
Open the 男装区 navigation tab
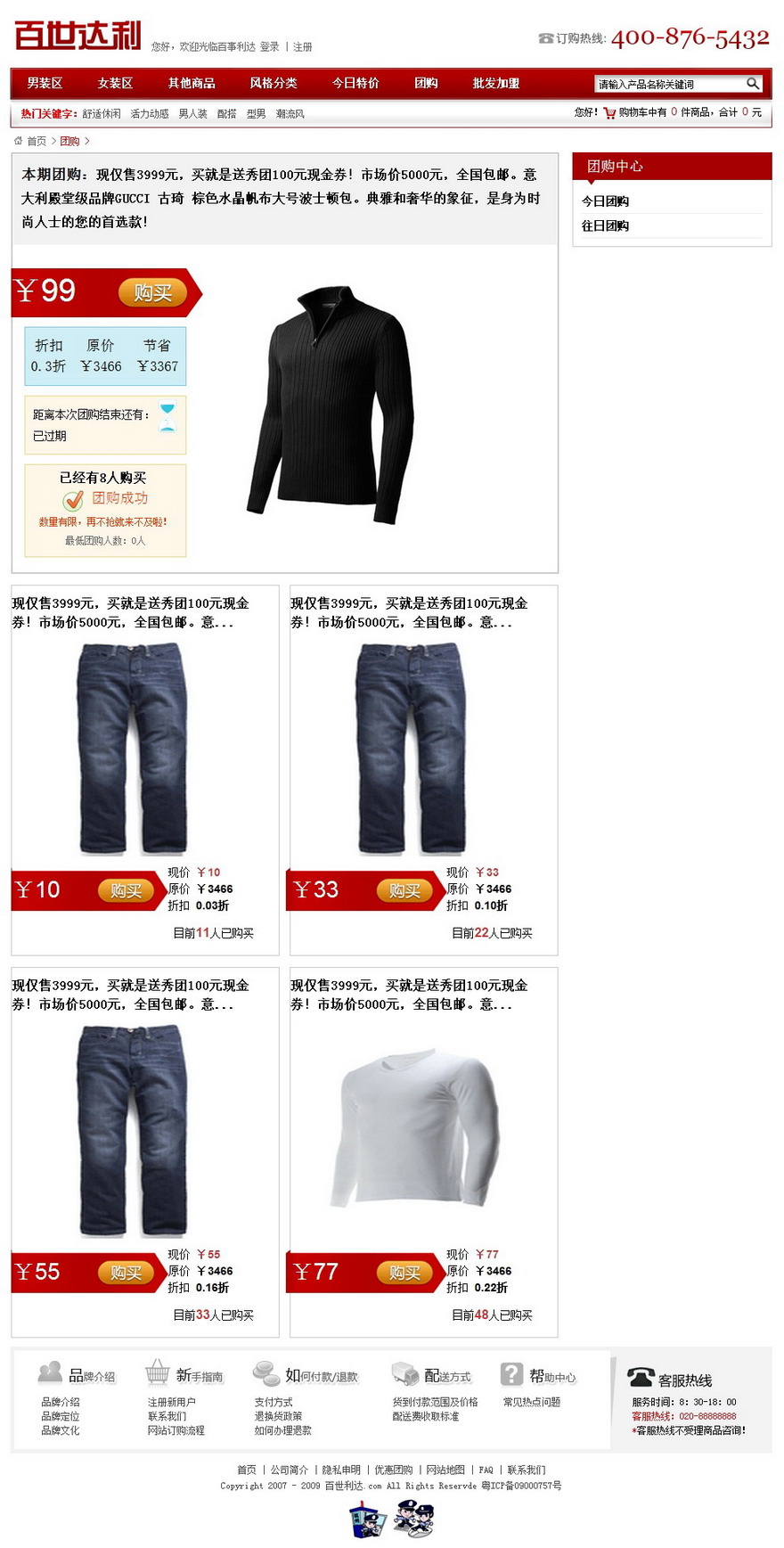[45, 83]
